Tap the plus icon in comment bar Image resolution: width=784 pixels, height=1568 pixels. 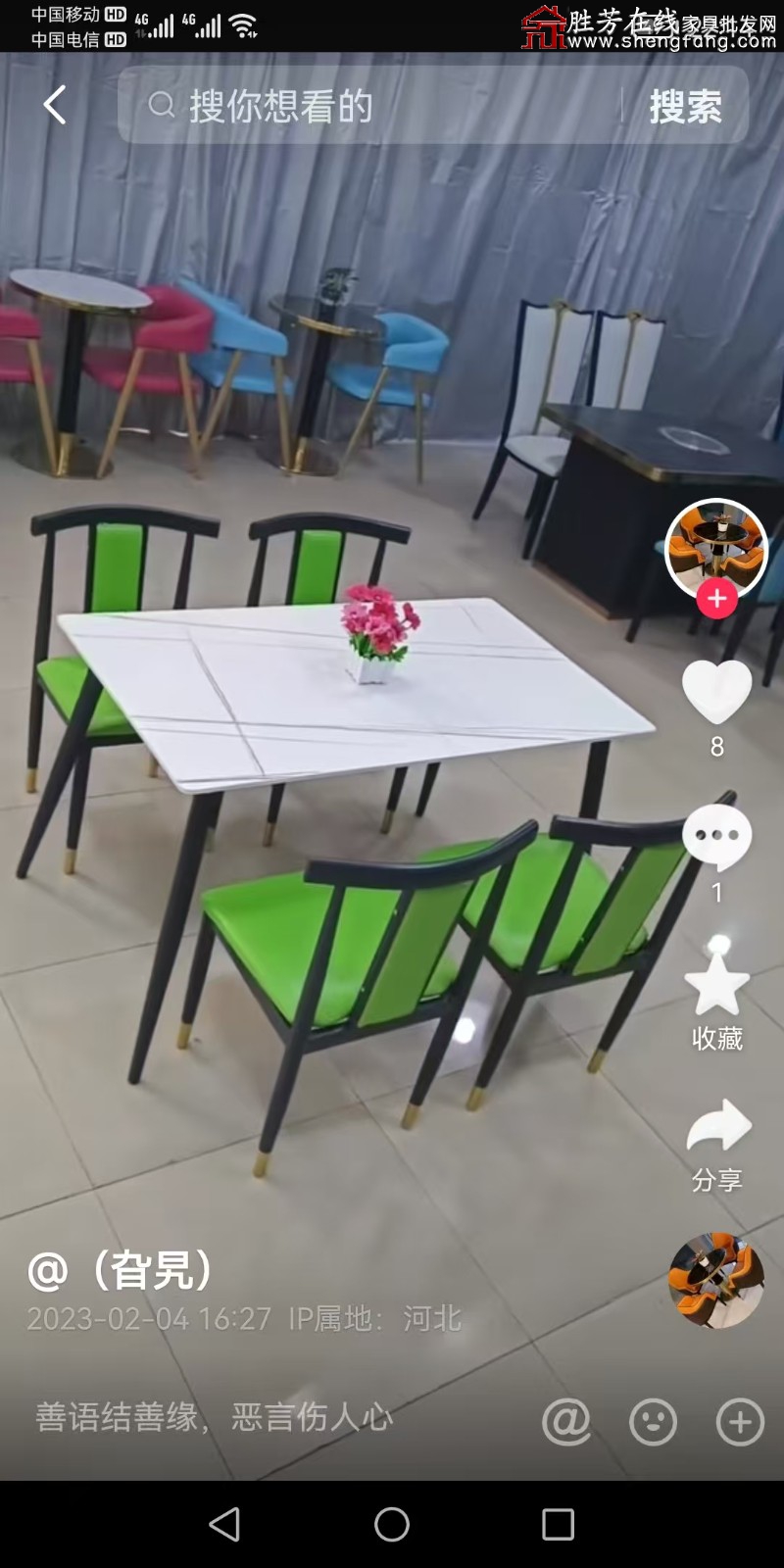[740, 1421]
